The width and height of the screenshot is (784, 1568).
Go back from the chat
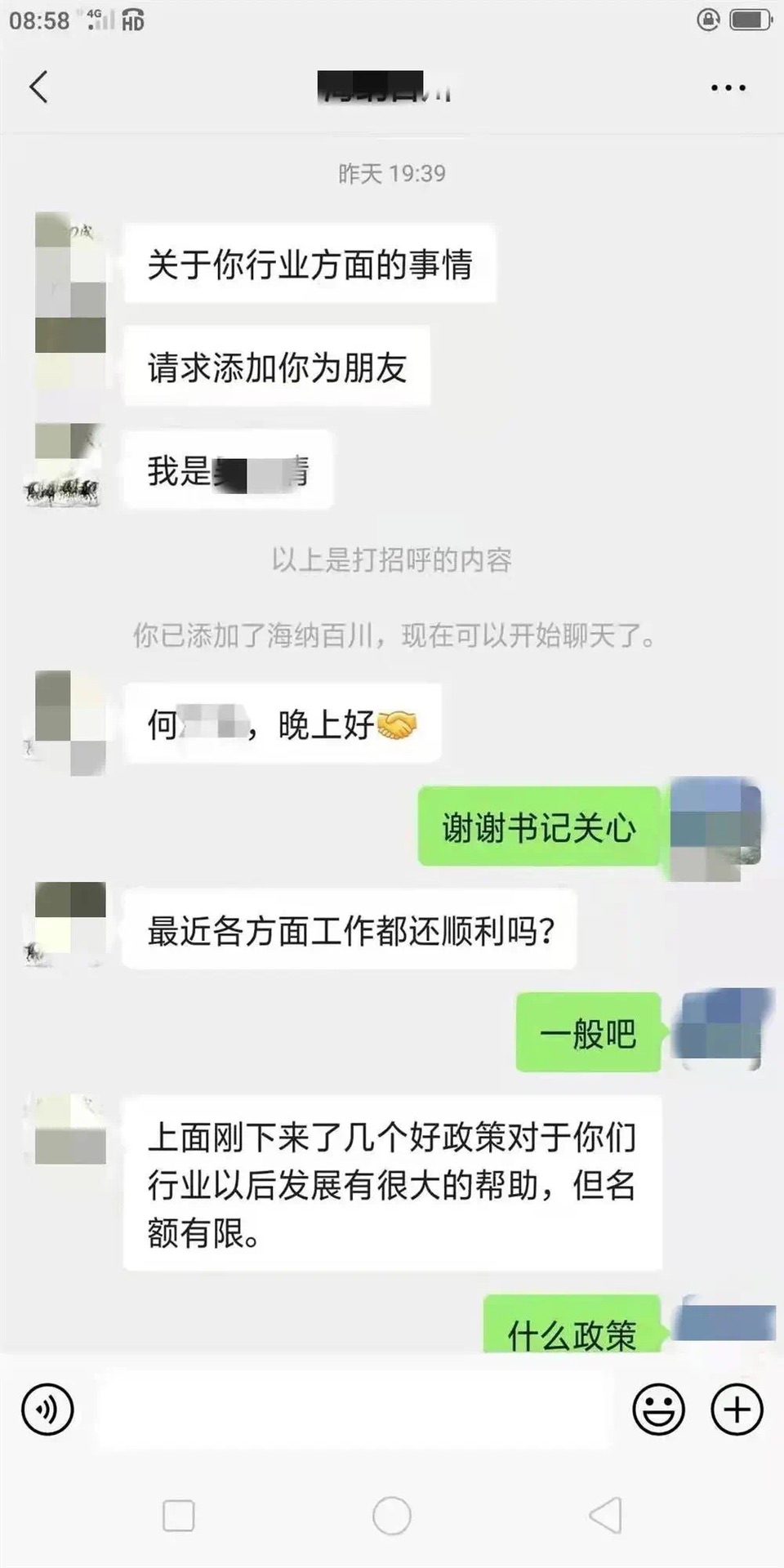pos(38,87)
